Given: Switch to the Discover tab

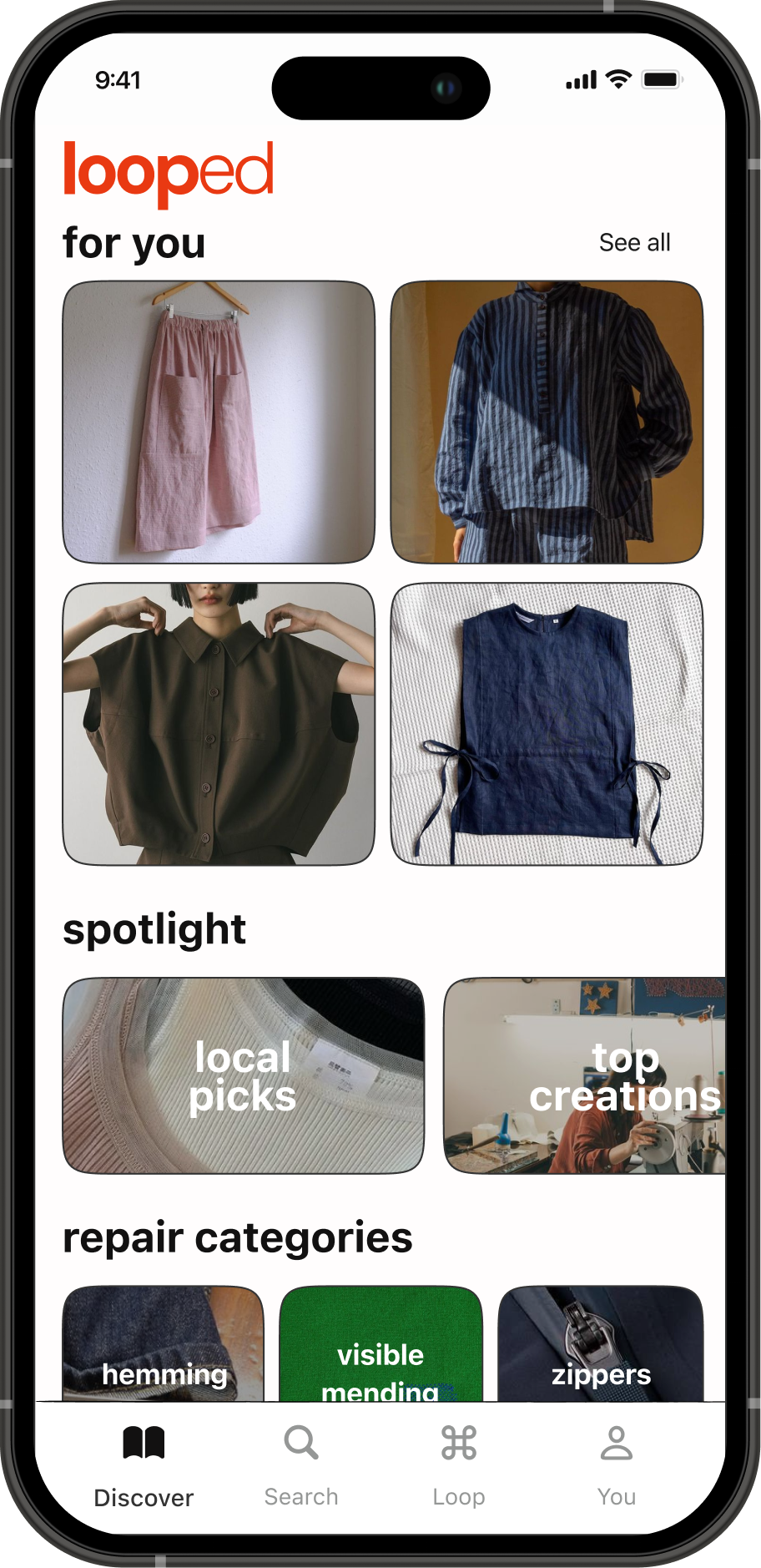Looking at the screenshot, I should click(144, 1465).
